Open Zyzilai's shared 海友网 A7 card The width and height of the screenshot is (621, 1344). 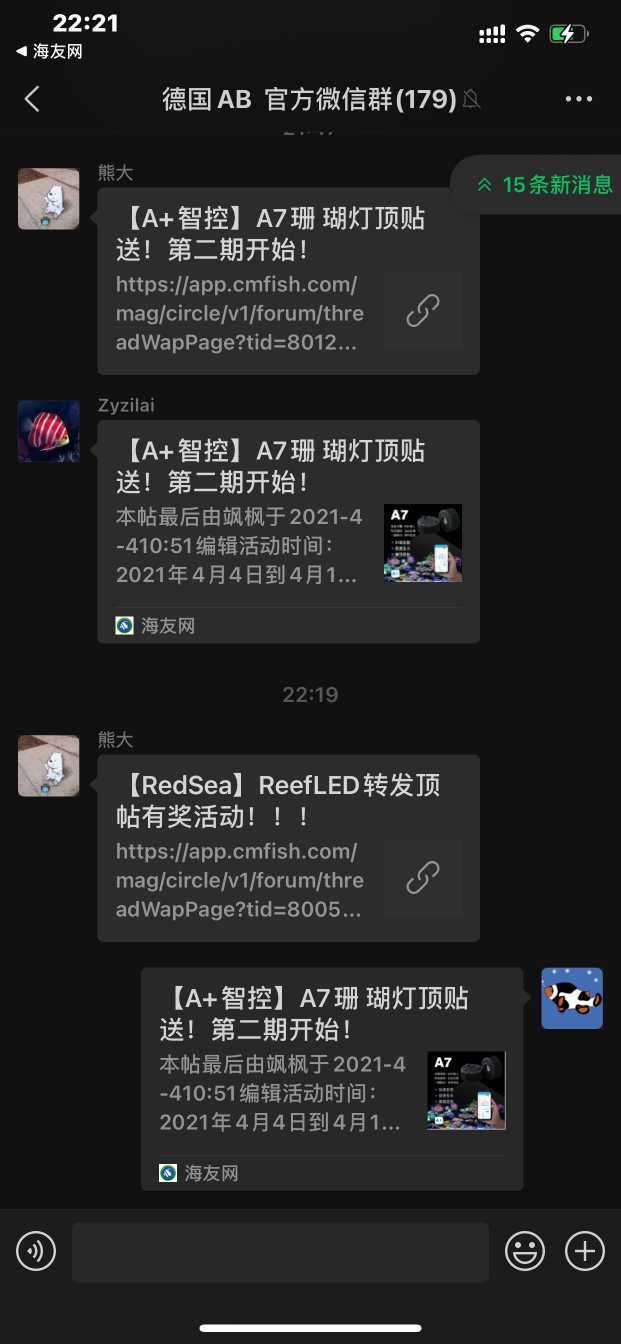[288, 530]
